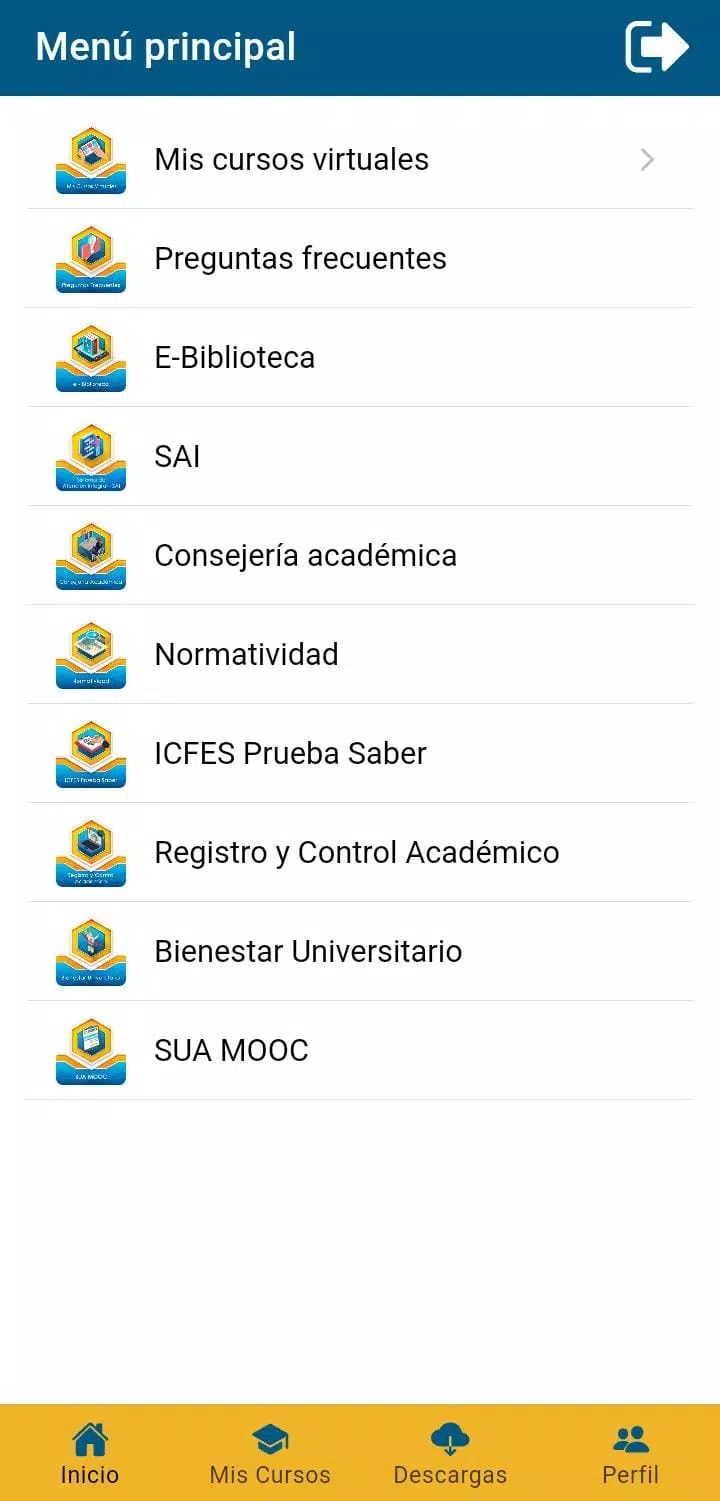
Task: Open Bienestar Universitario
Action: [360, 951]
